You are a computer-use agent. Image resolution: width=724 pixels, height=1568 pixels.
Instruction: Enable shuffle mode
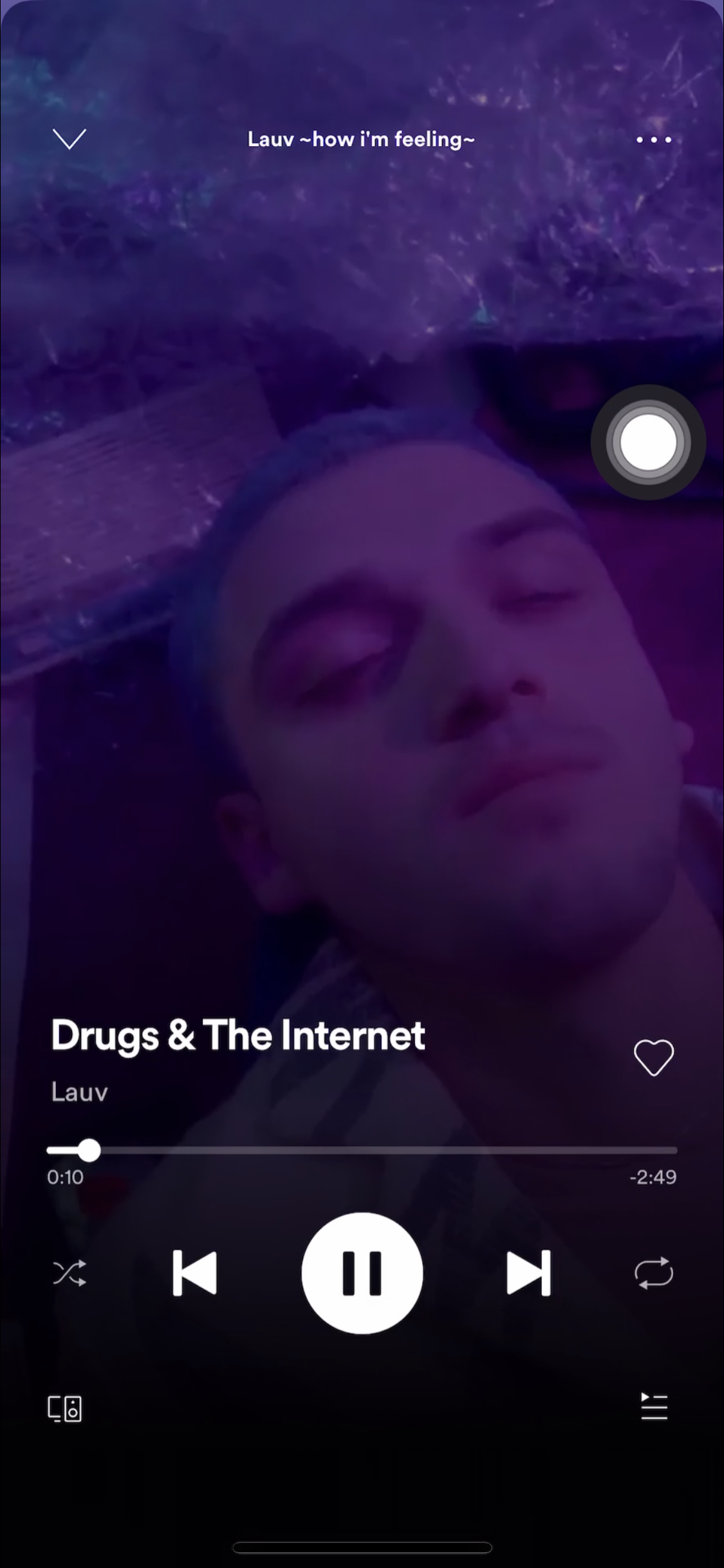tap(70, 1273)
